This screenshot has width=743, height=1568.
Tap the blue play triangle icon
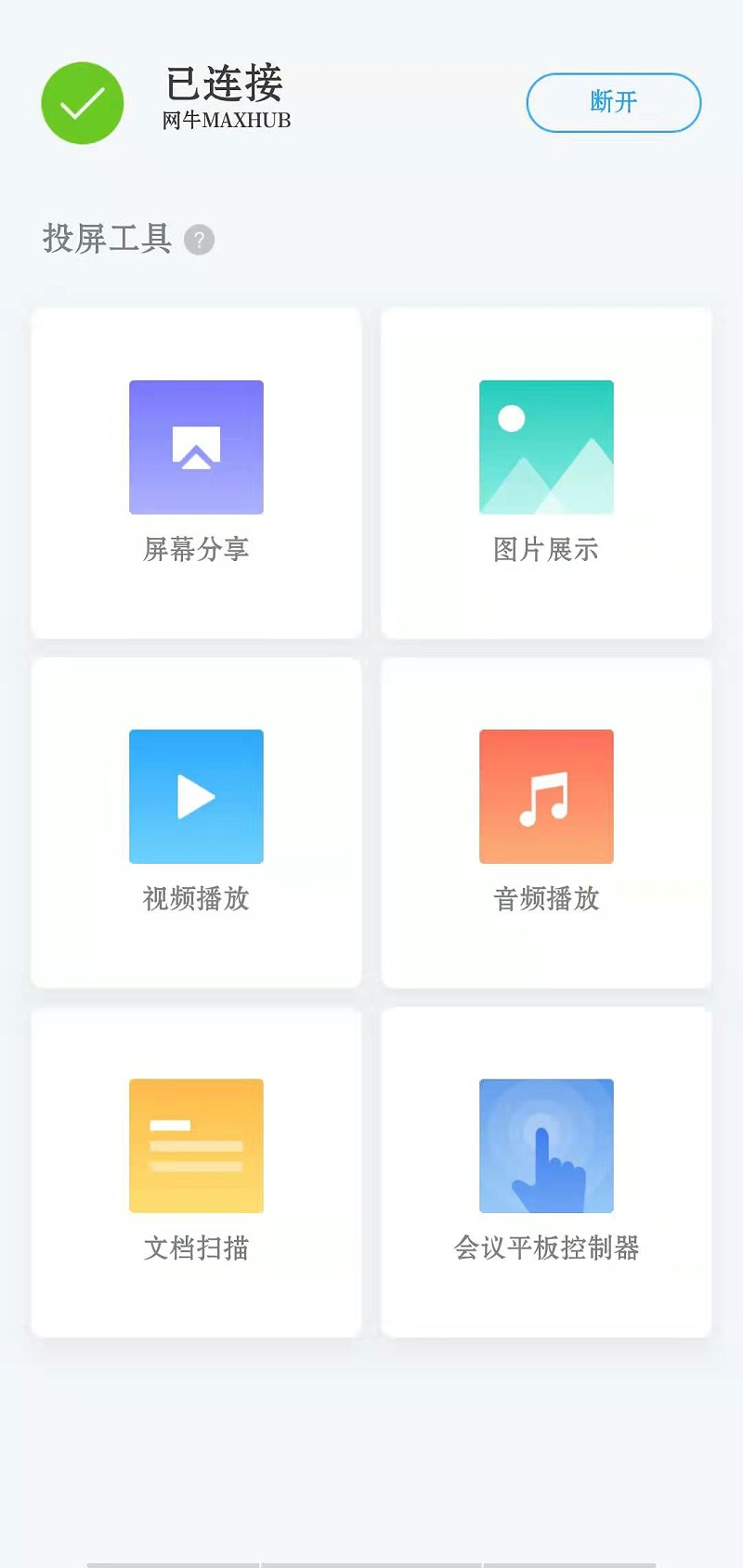pyautogui.click(x=195, y=796)
